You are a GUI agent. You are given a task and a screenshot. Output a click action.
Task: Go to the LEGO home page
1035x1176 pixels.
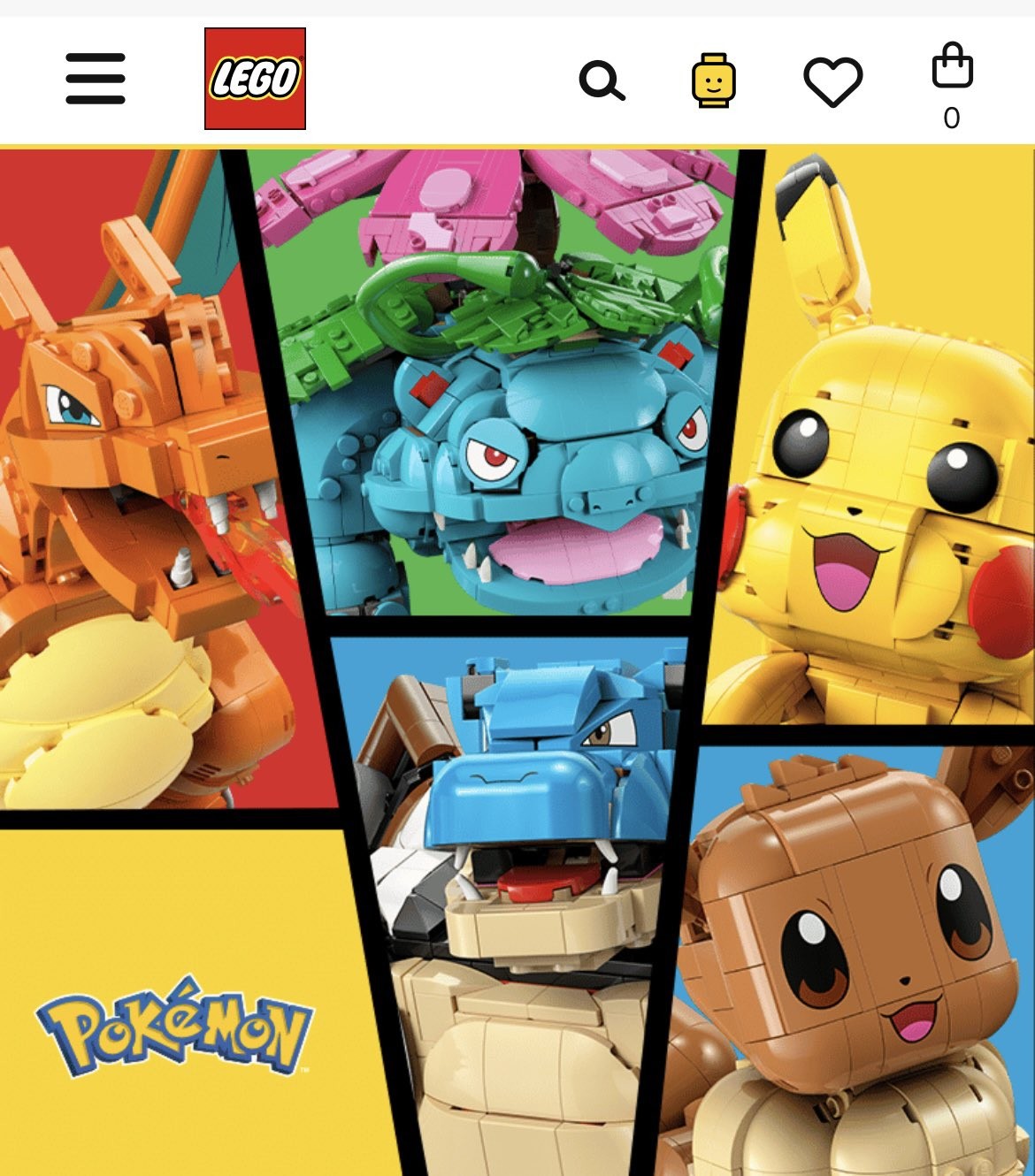coord(255,79)
